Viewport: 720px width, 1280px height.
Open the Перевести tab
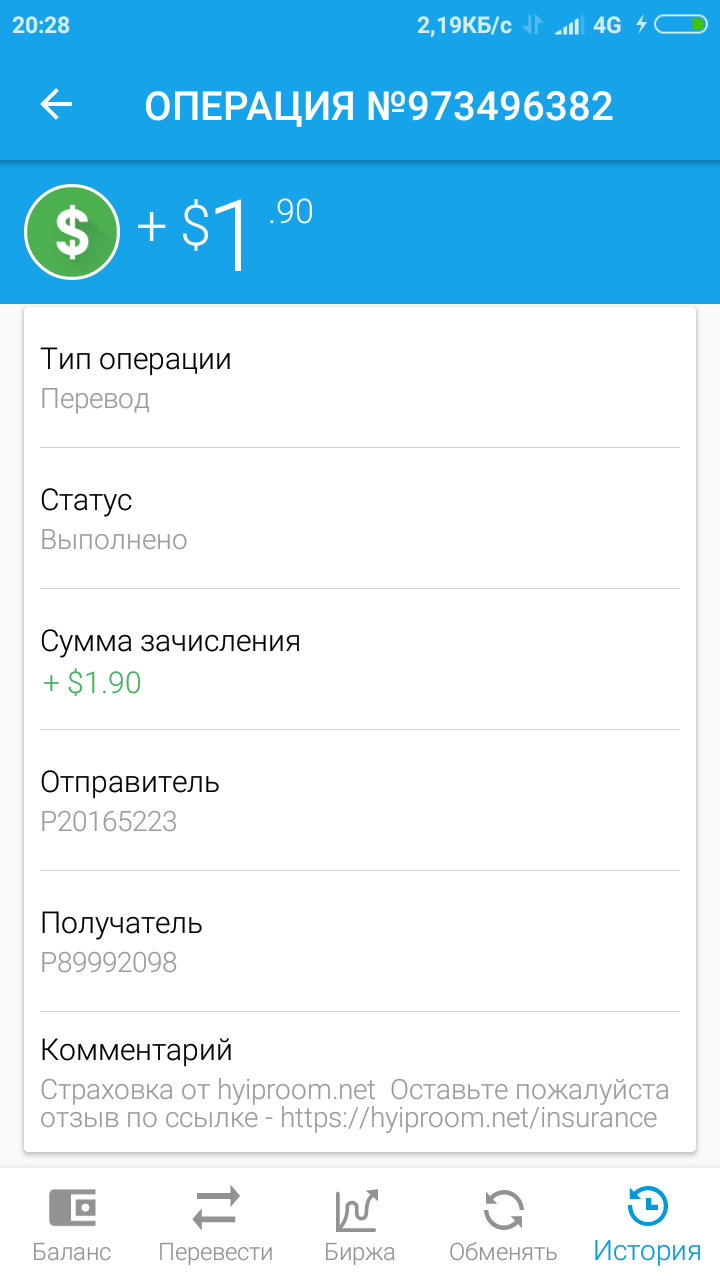coord(216,1224)
